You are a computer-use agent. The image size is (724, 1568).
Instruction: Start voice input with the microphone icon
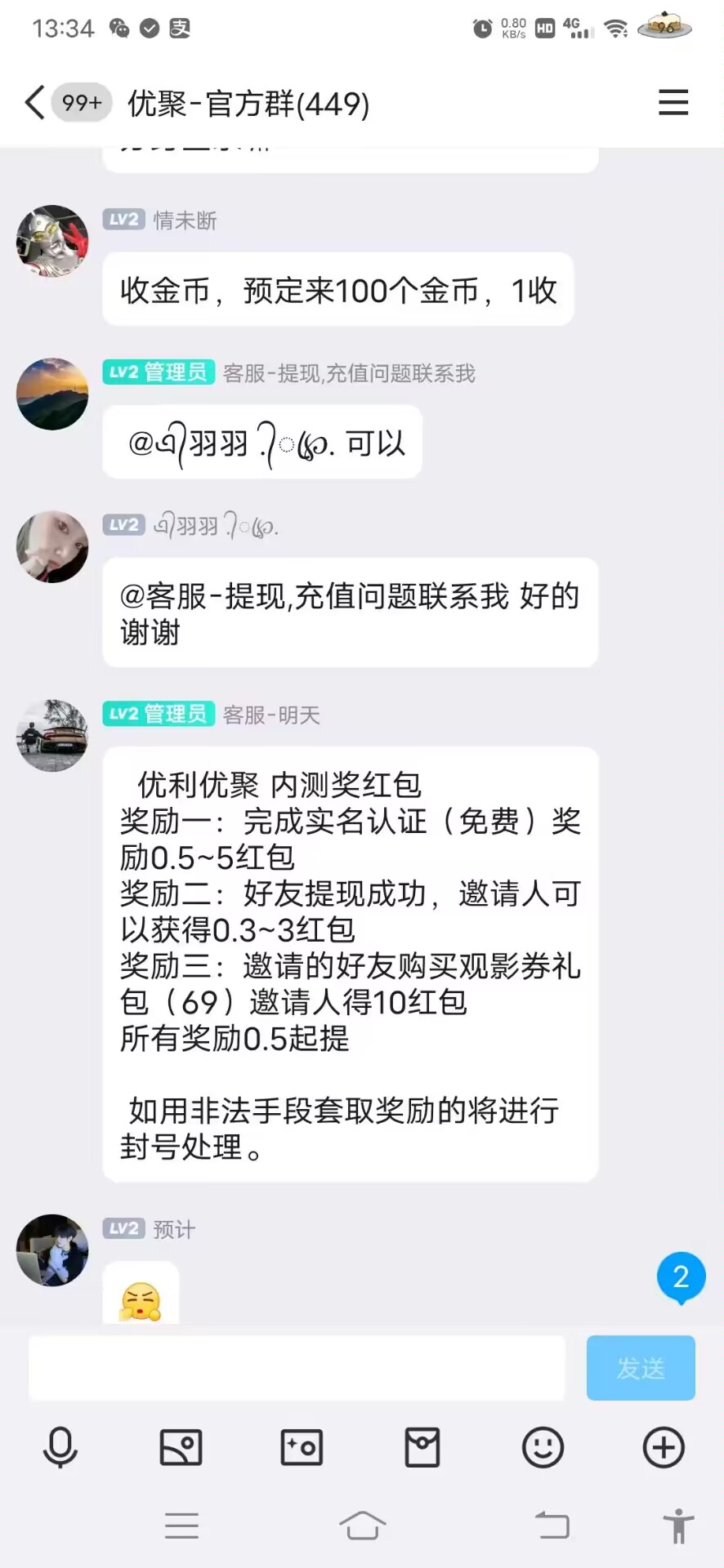pyautogui.click(x=60, y=1448)
